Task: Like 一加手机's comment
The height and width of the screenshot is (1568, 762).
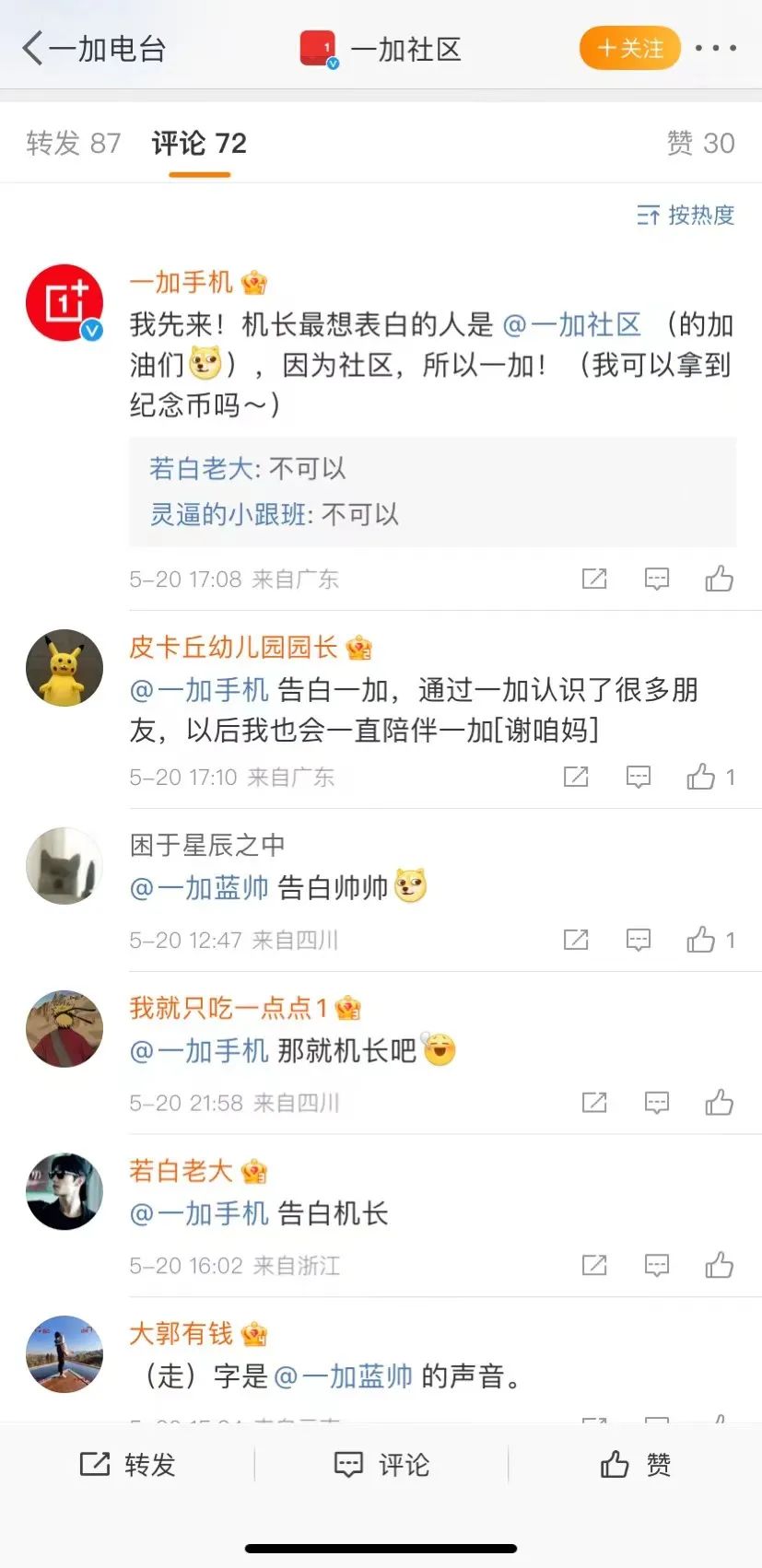Action: (719, 579)
